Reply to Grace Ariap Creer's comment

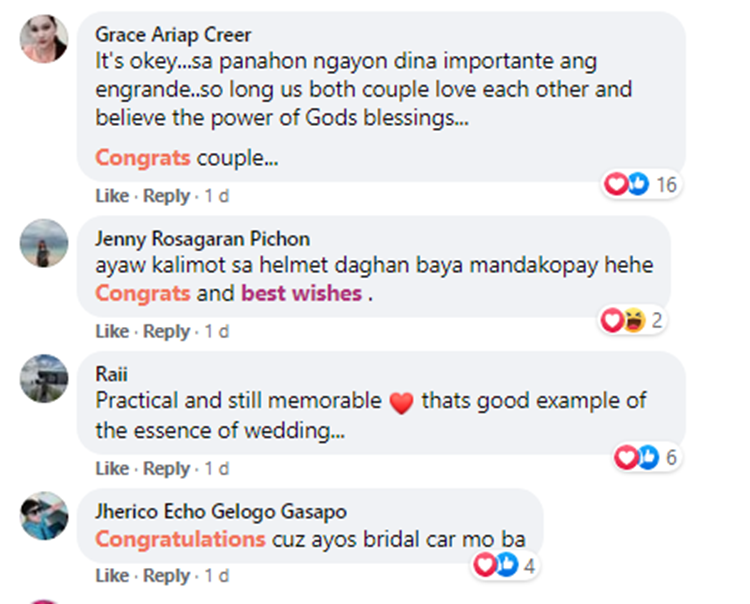click(166, 196)
